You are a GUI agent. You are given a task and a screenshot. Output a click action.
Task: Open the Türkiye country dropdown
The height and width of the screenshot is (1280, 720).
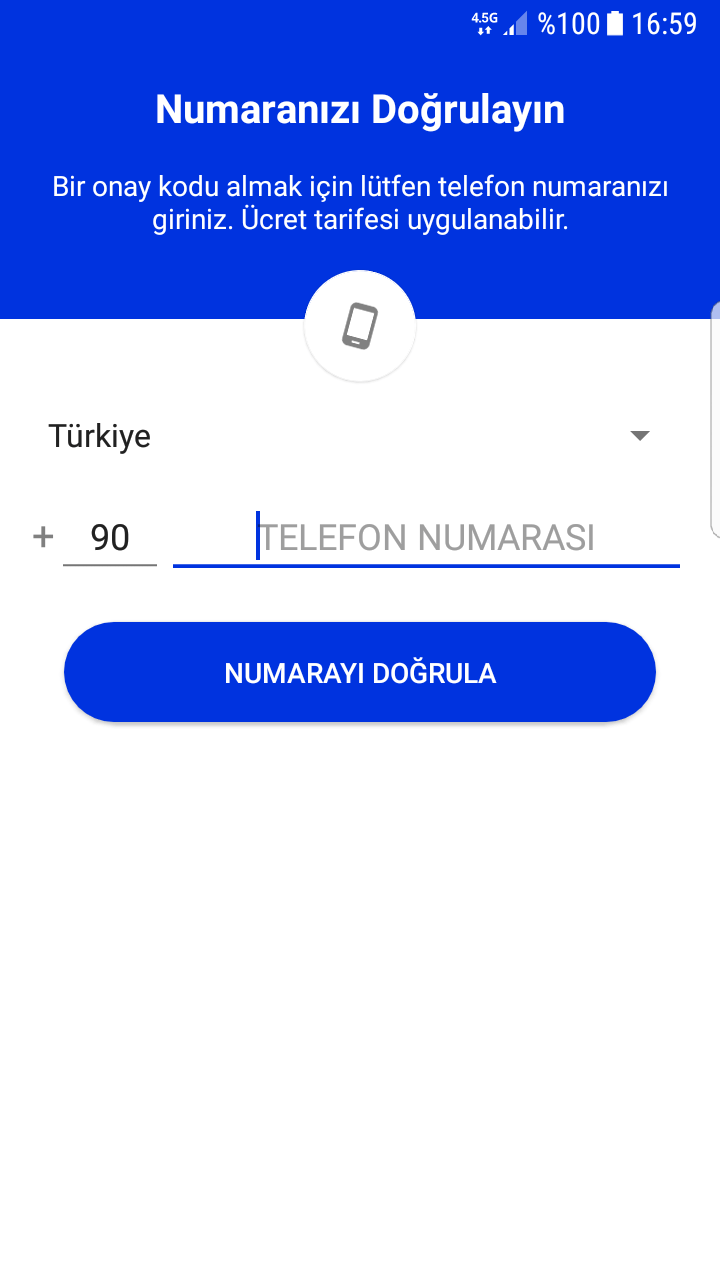point(350,436)
